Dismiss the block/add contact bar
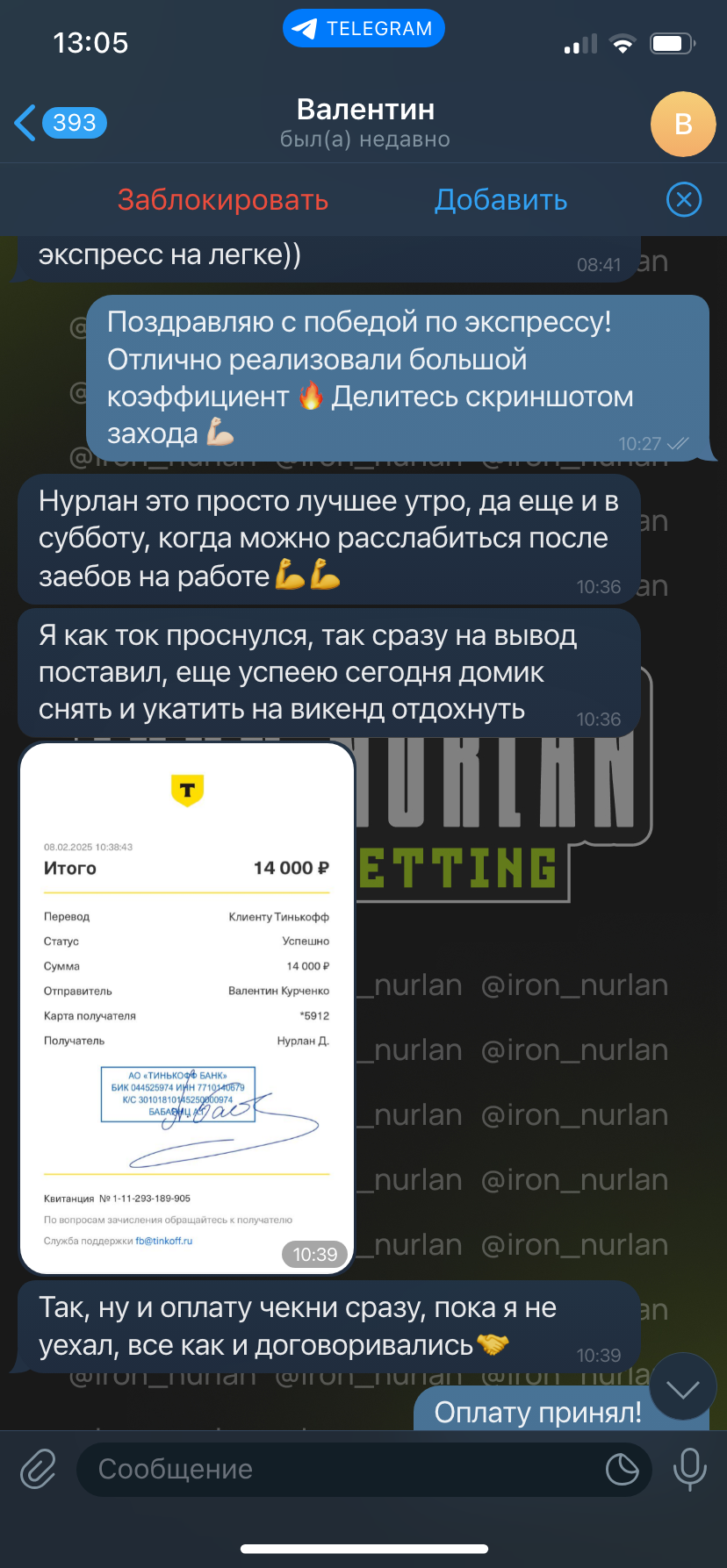This screenshot has height=1568, width=727. (684, 200)
